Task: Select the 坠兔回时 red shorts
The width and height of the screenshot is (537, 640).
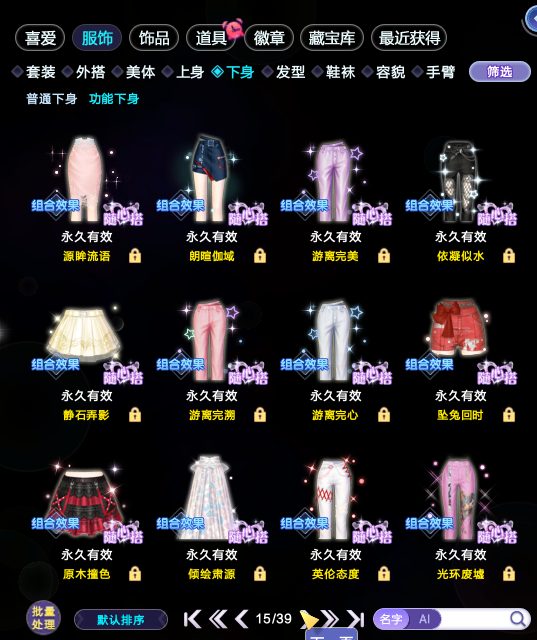Action: [460, 341]
